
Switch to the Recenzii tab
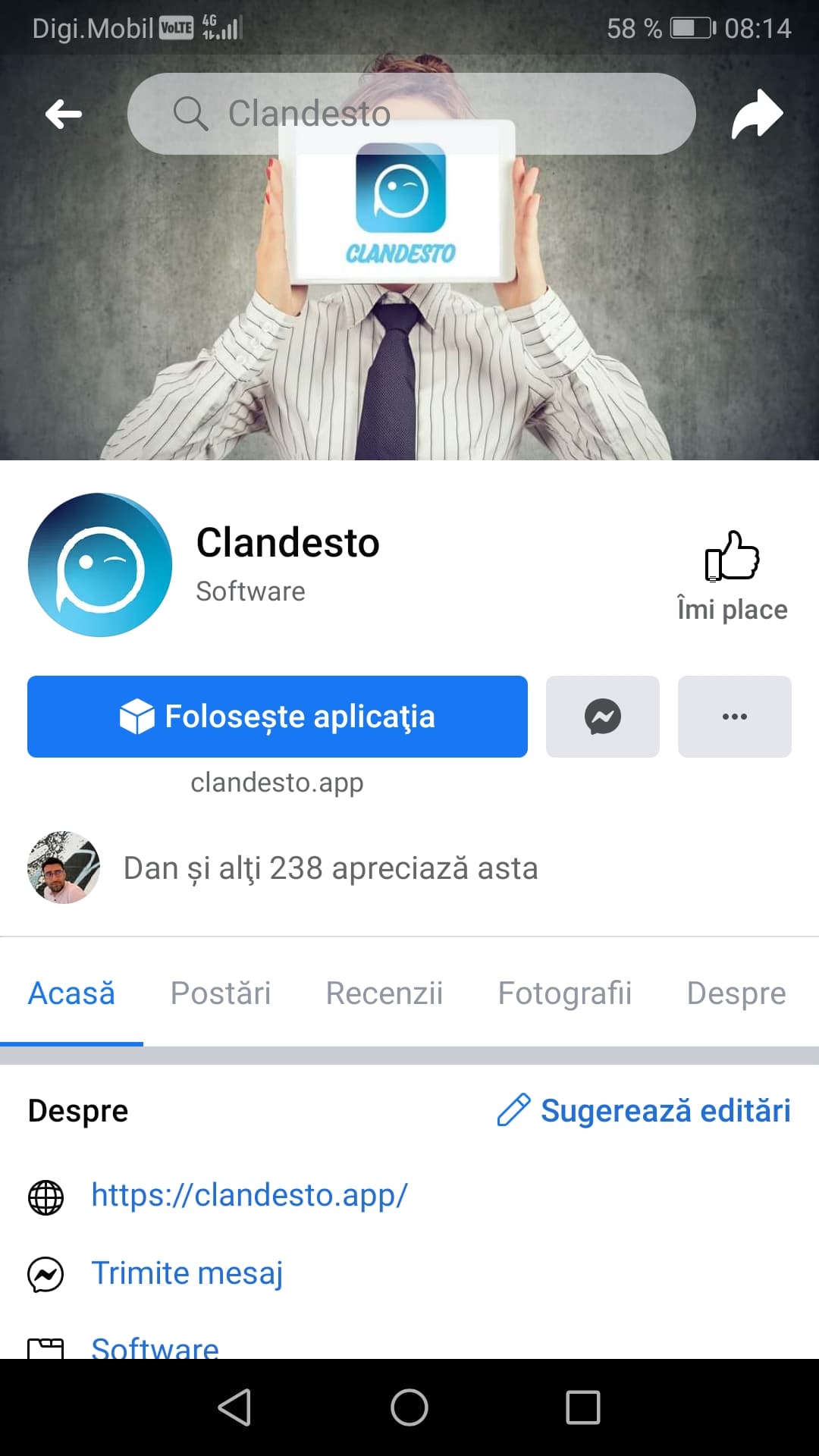384,993
